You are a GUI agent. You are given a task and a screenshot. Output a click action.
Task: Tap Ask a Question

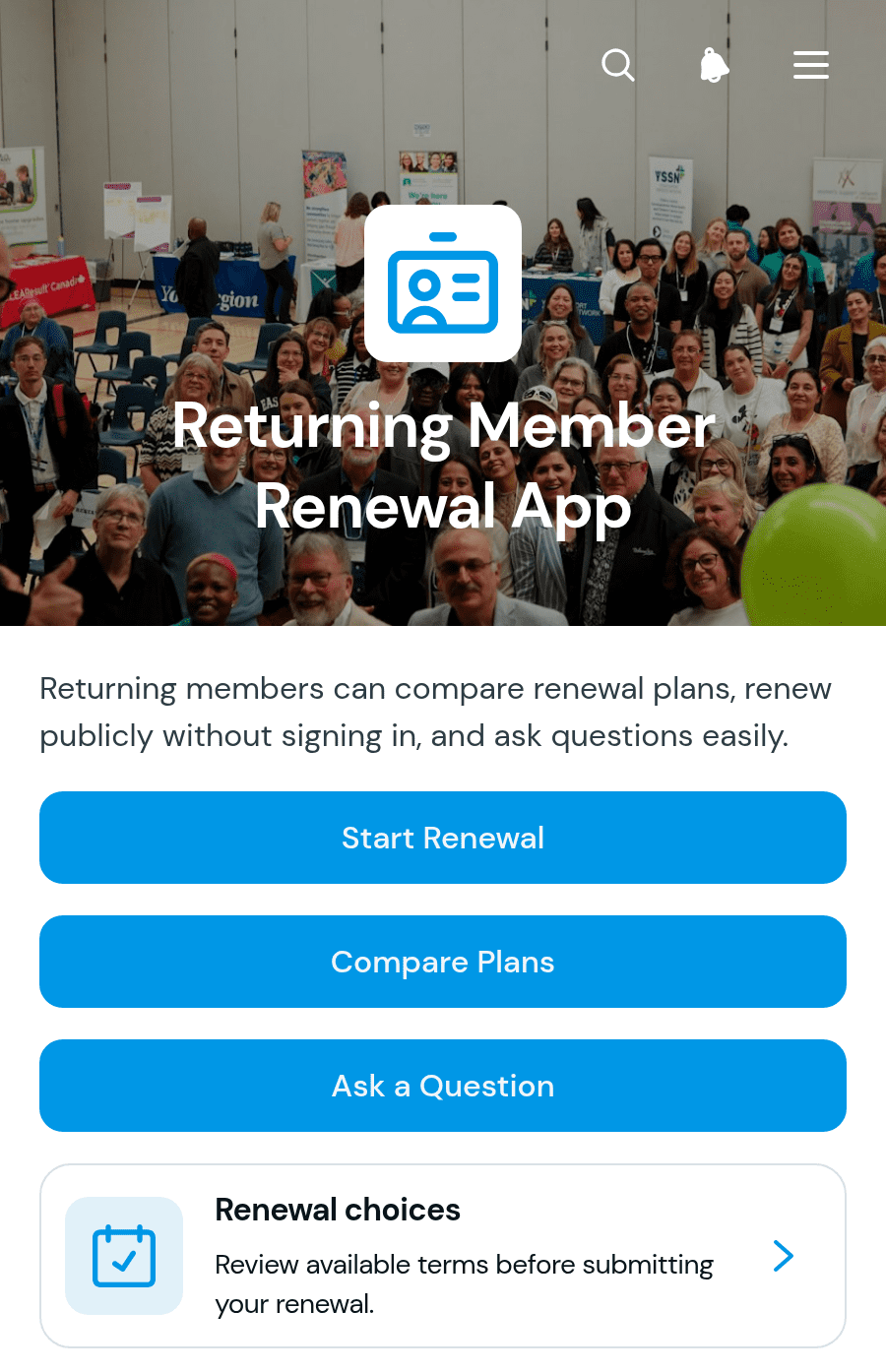coord(443,1086)
